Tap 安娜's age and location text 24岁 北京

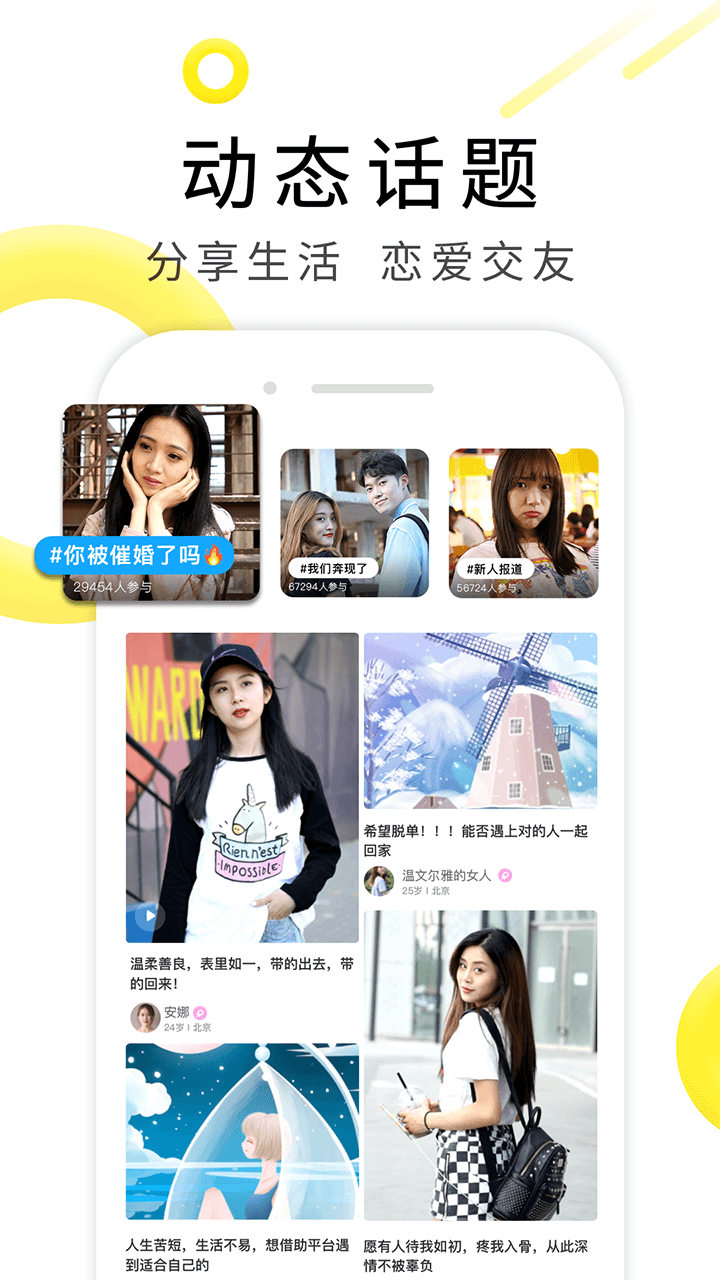tap(189, 1026)
